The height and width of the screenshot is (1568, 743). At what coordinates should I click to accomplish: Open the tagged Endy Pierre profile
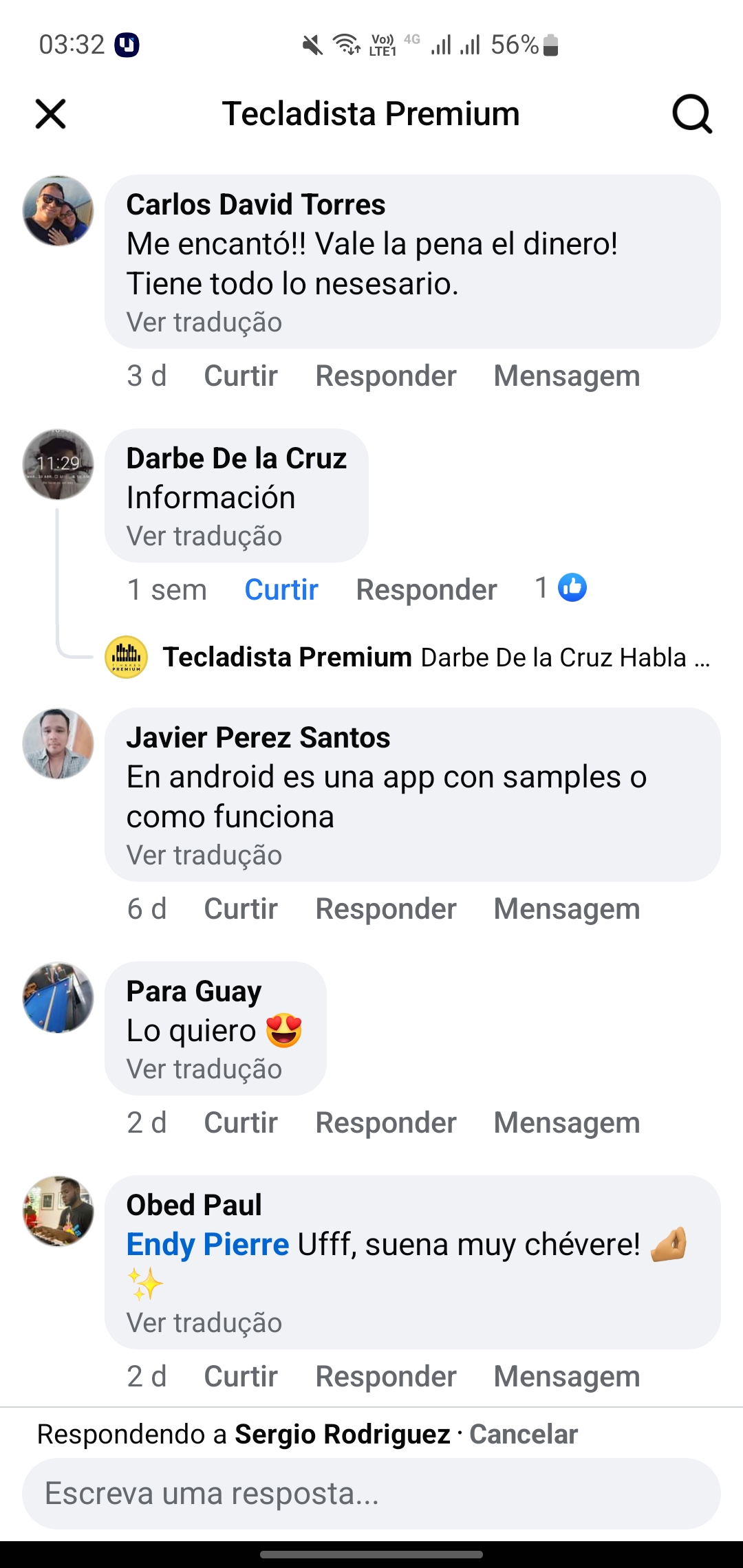click(208, 1244)
